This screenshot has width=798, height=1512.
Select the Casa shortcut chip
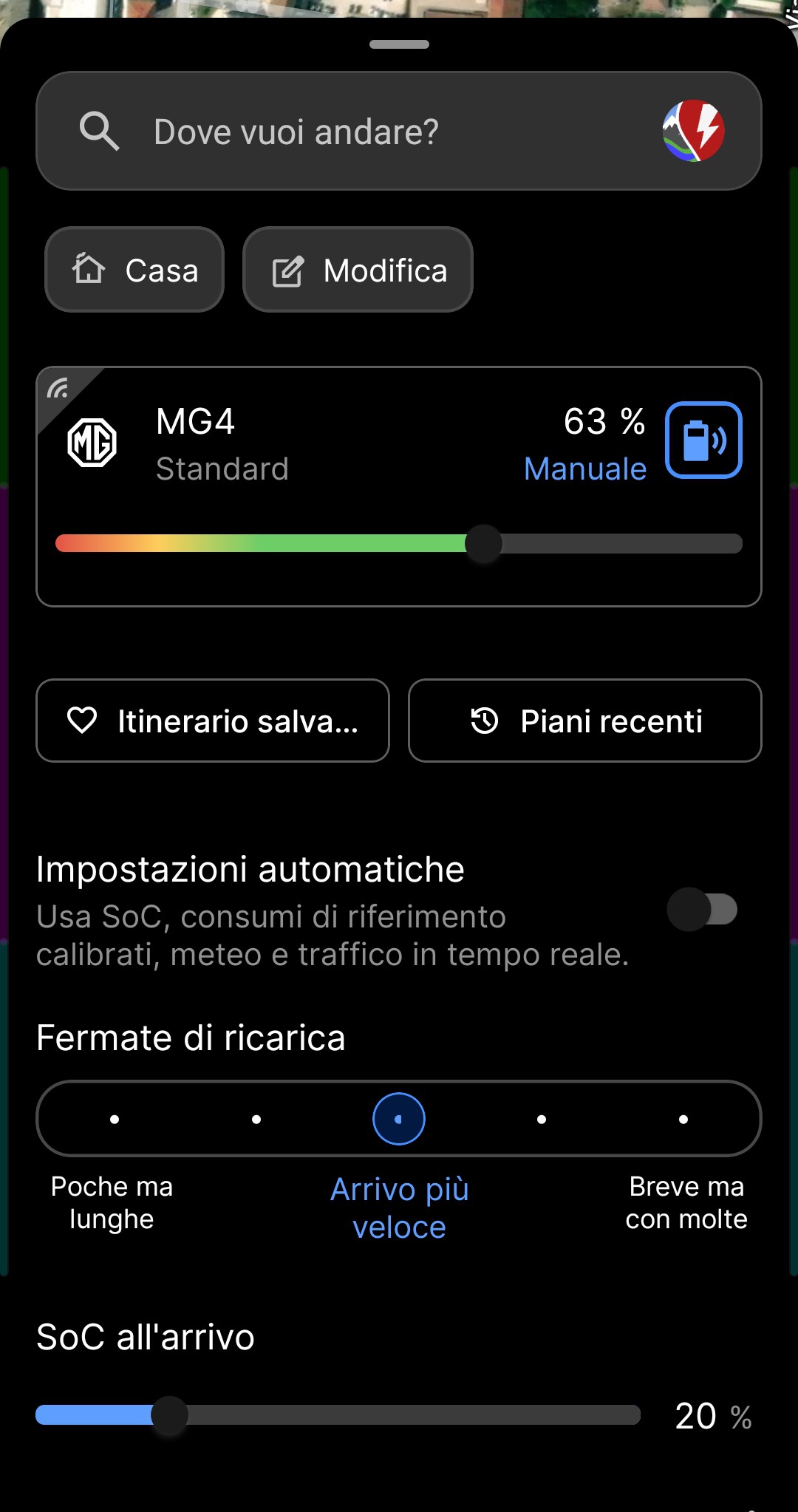point(134,270)
